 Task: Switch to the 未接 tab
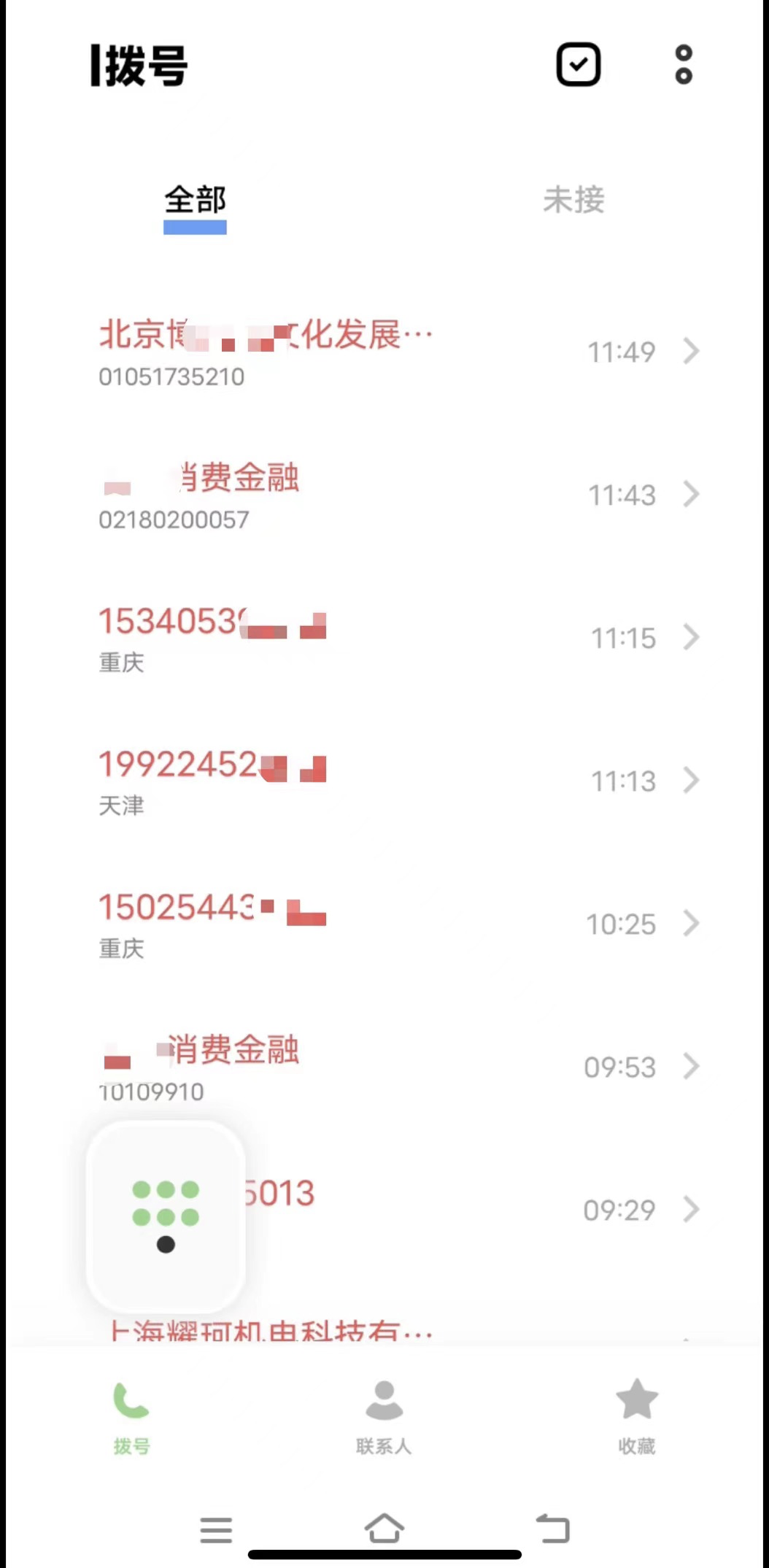(573, 201)
